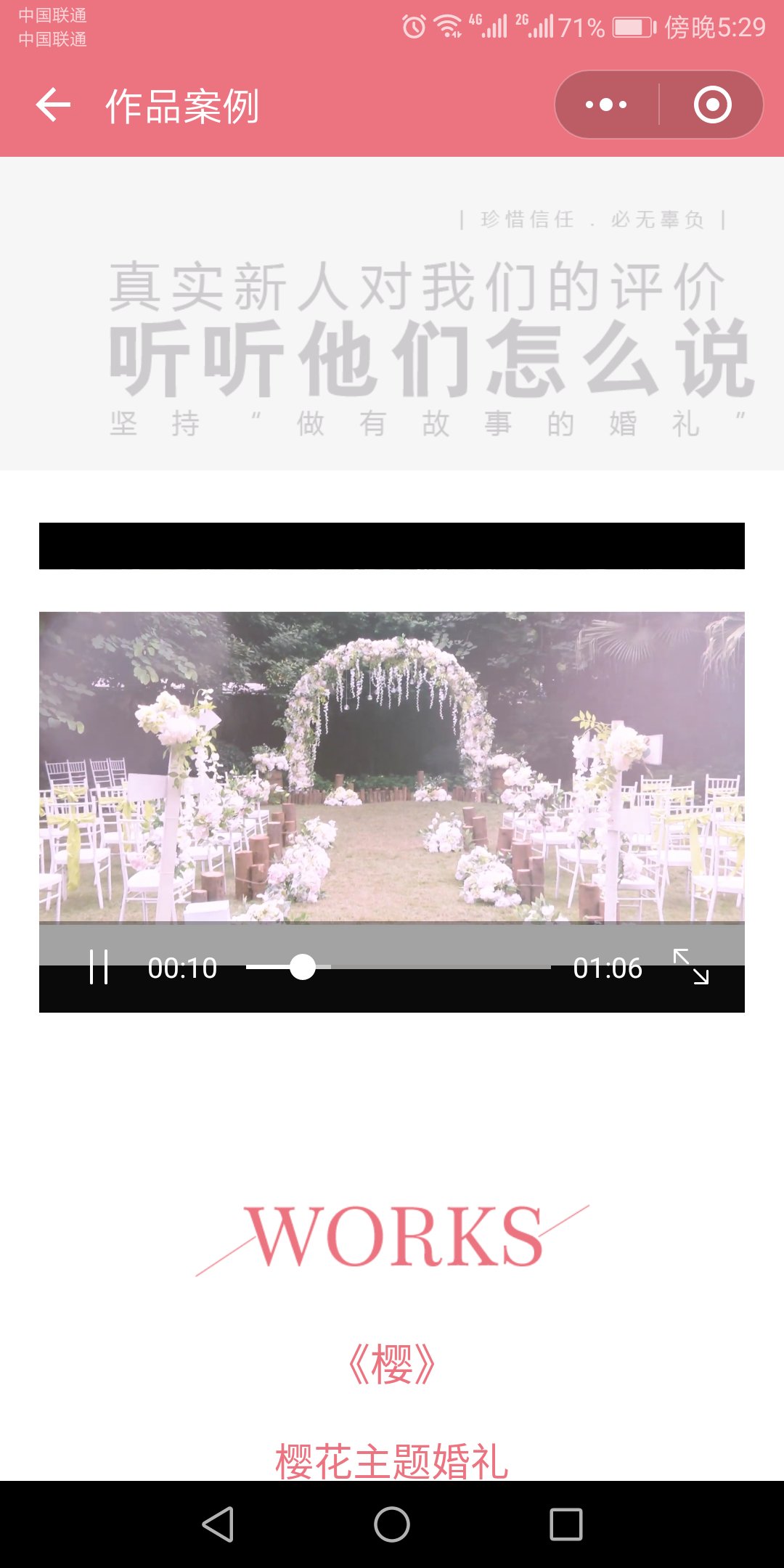Viewport: 784px width, 1568px height.
Task: Open the system recent apps view
Action: [x=565, y=1524]
